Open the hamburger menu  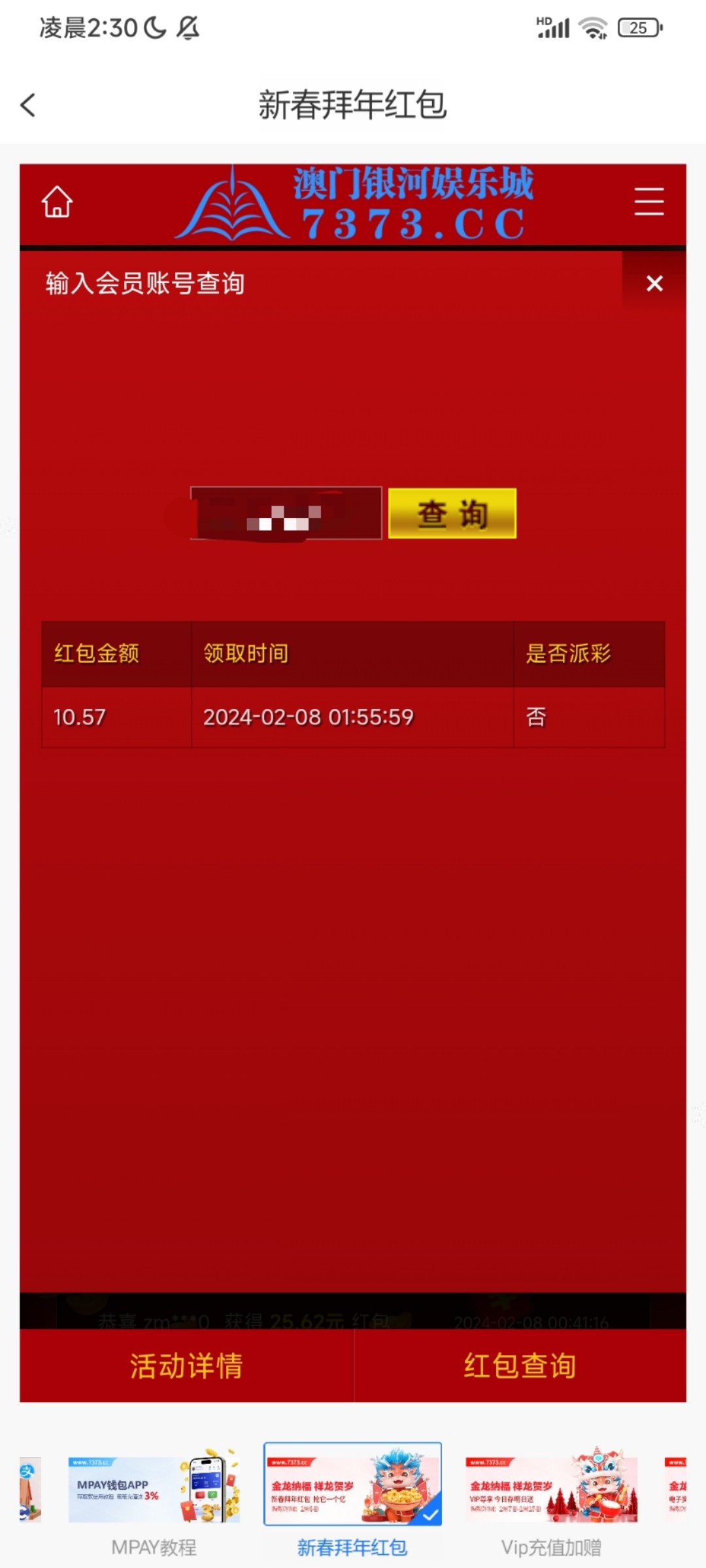[x=648, y=201]
